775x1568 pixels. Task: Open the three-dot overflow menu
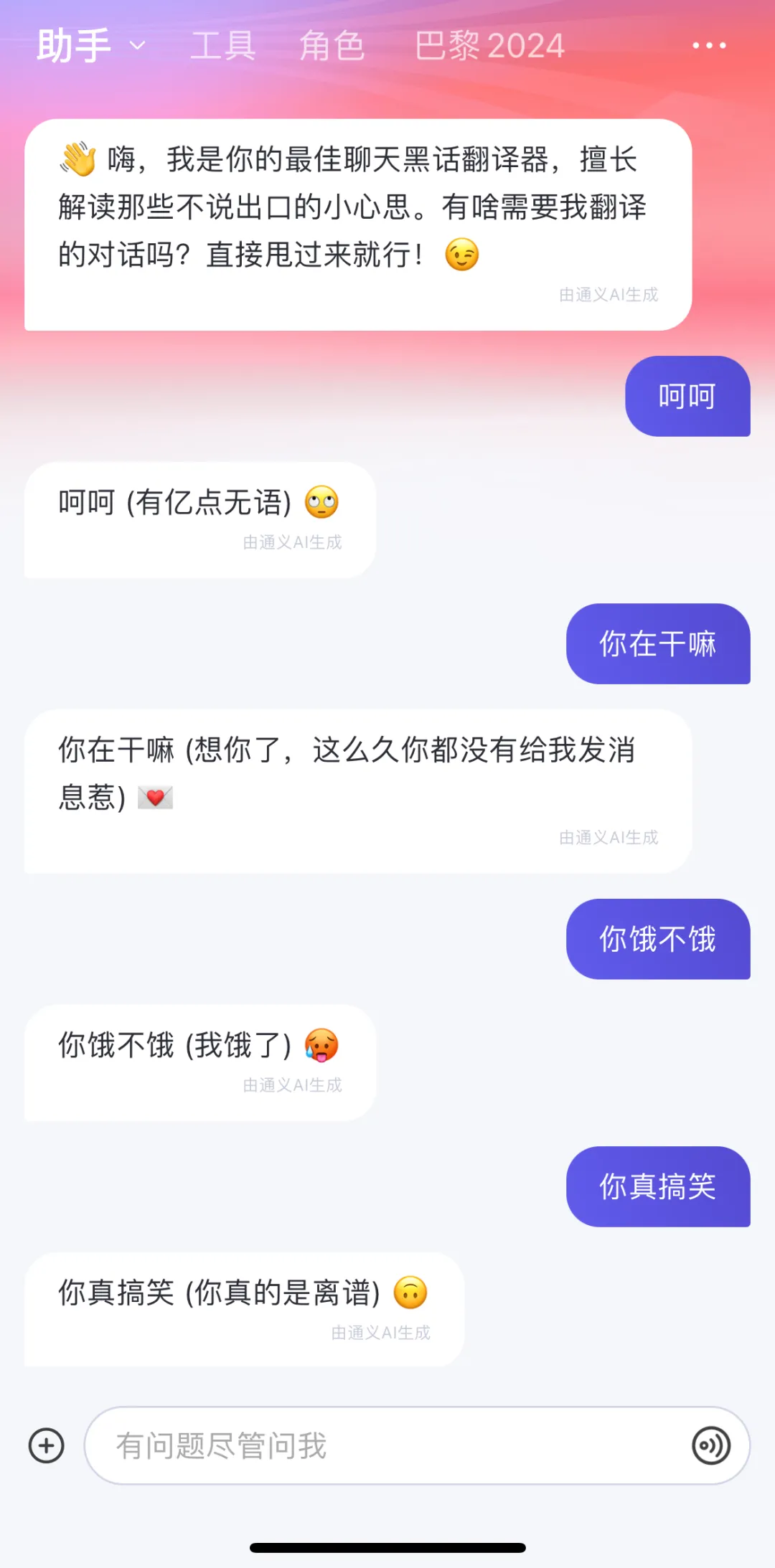point(709,46)
